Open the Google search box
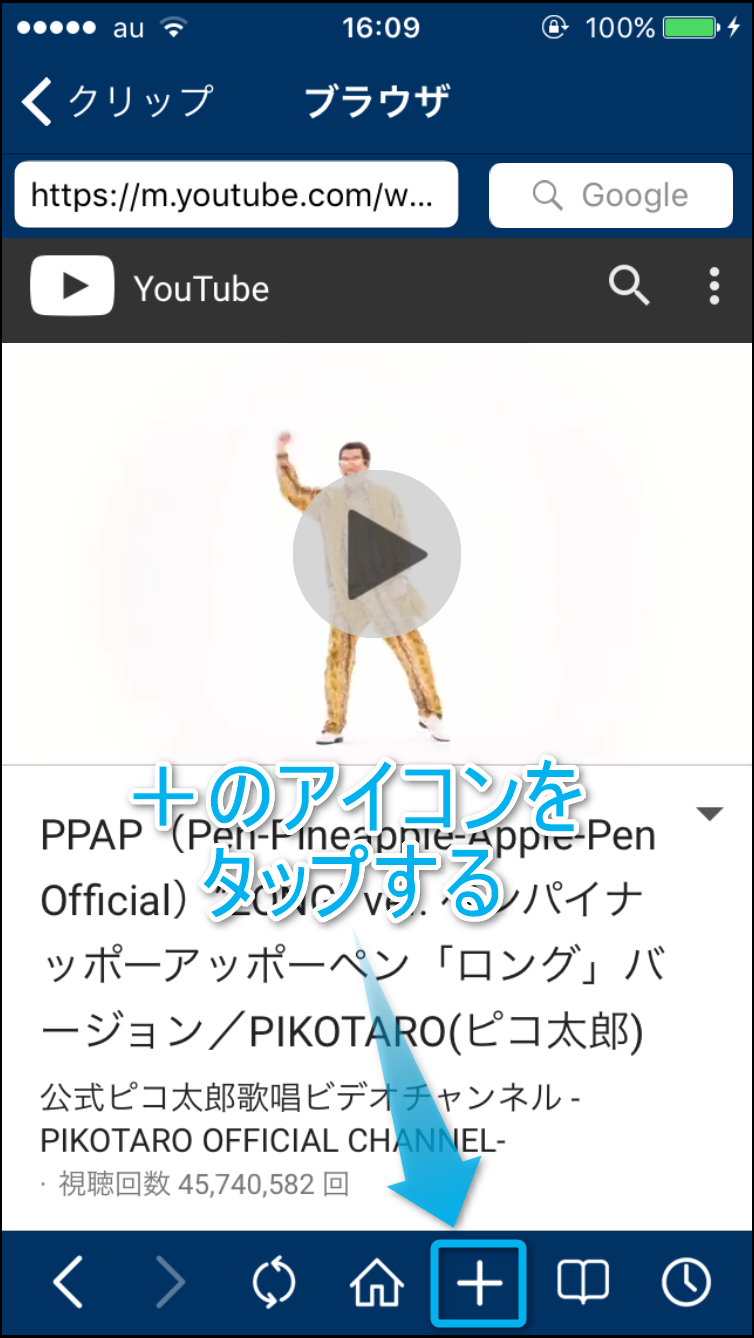Image resolution: width=754 pixels, height=1338 pixels. click(x=610, y=195)
